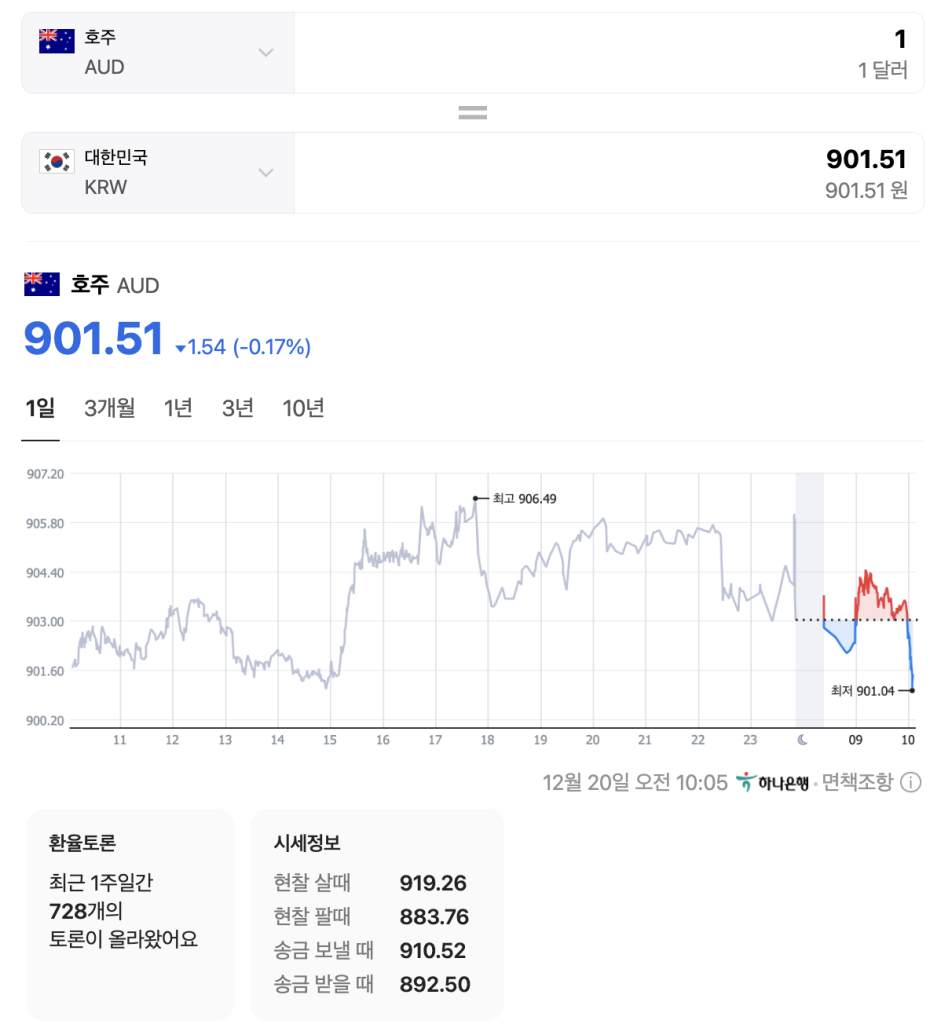
Task: Open the 환율토론 discussion card
Action: tap(130, 914)
